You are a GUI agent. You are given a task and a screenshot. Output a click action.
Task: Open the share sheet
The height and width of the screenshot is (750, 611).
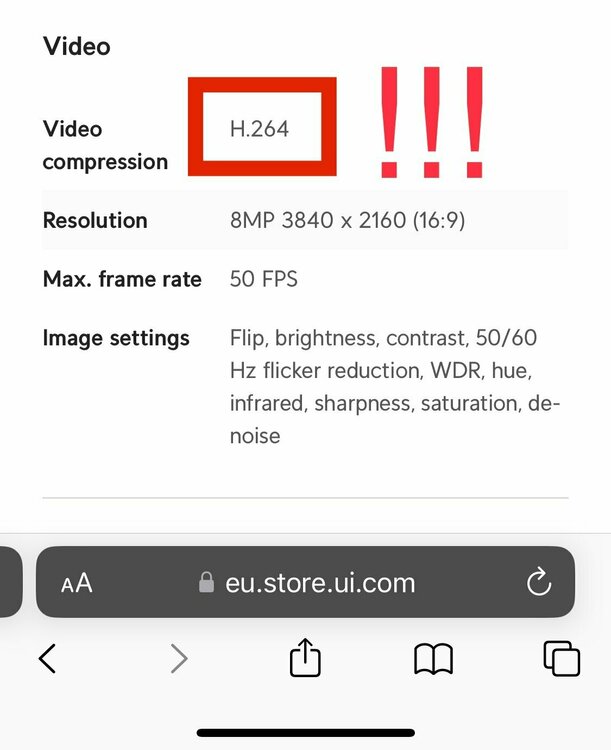tap(305, 658)
